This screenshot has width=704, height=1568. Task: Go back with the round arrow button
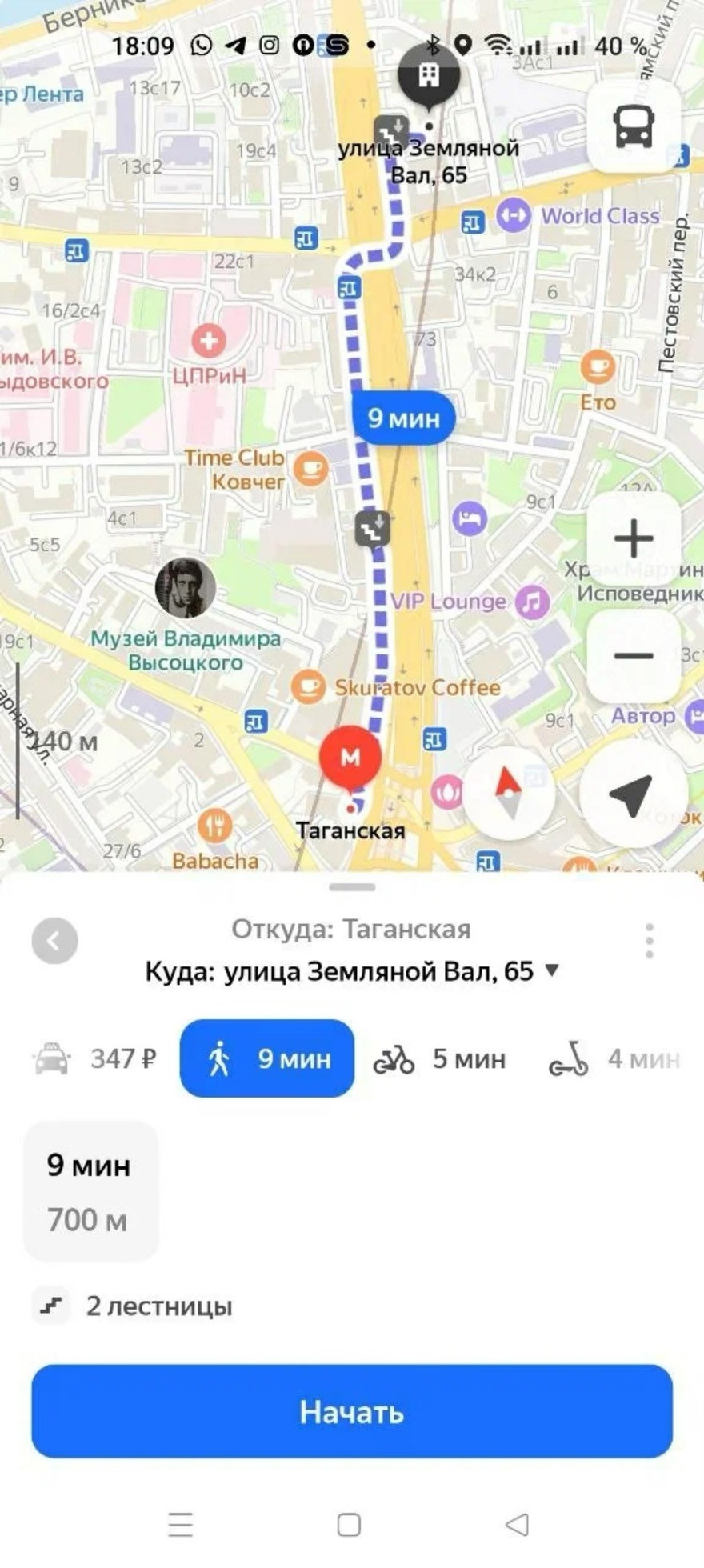(x=54, y=941)
